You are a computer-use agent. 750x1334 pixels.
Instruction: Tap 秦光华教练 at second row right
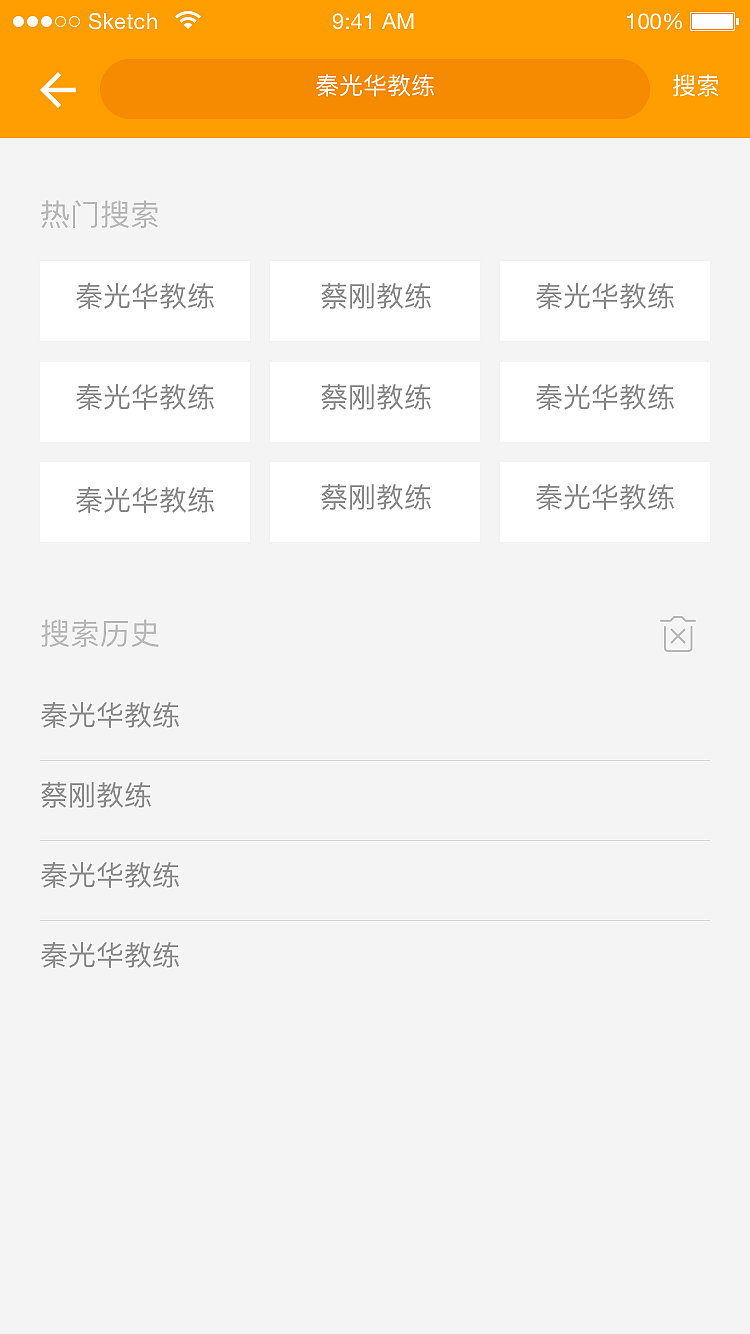coord(604,401)
